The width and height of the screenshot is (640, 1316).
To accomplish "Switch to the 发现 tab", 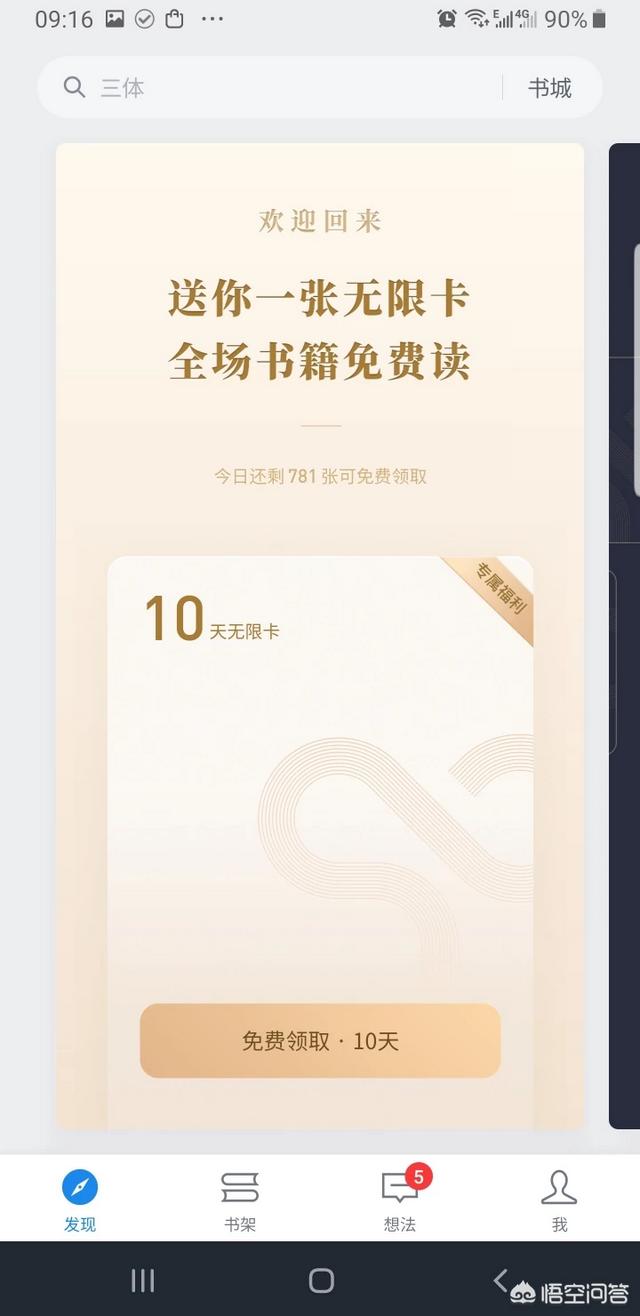I will tap(80, 1198).
